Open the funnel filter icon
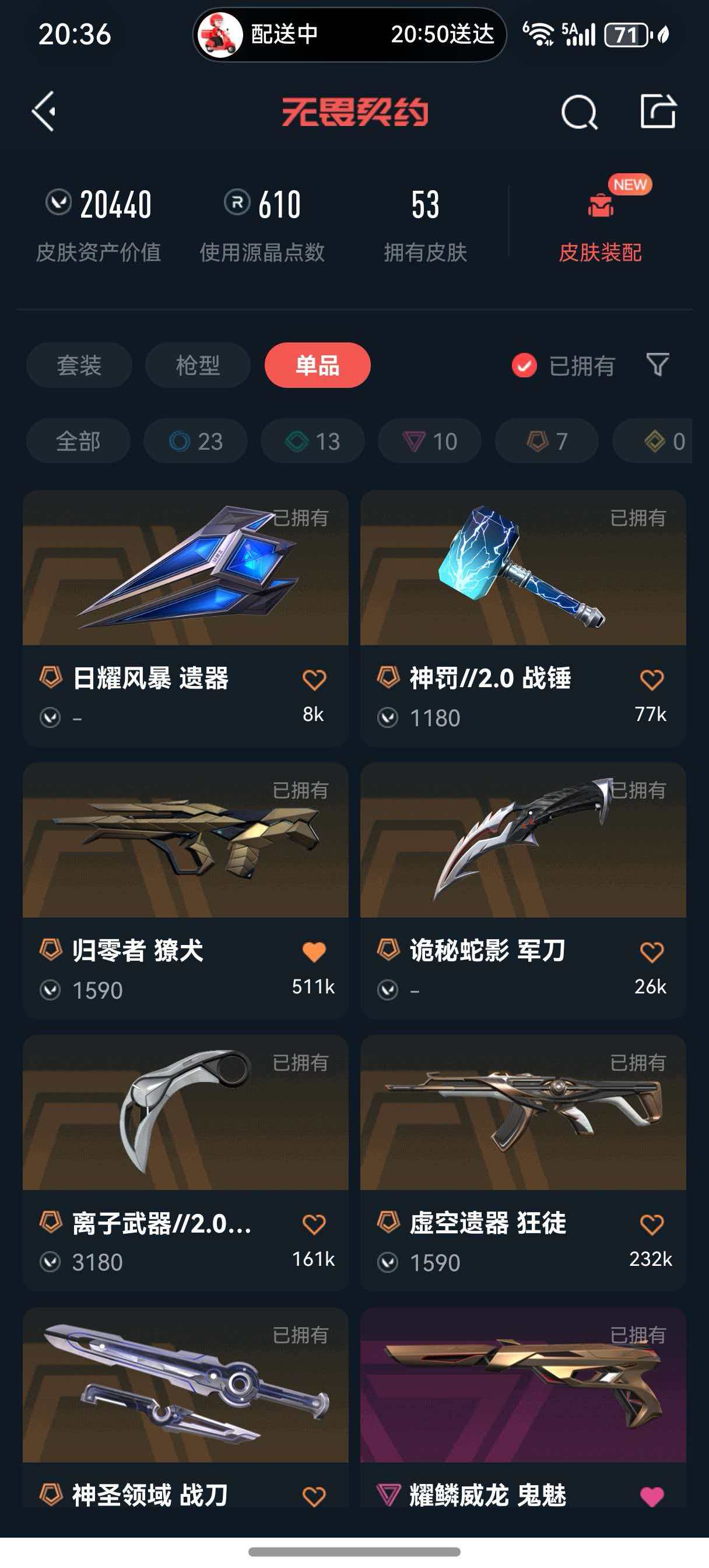 pos(657,365)
